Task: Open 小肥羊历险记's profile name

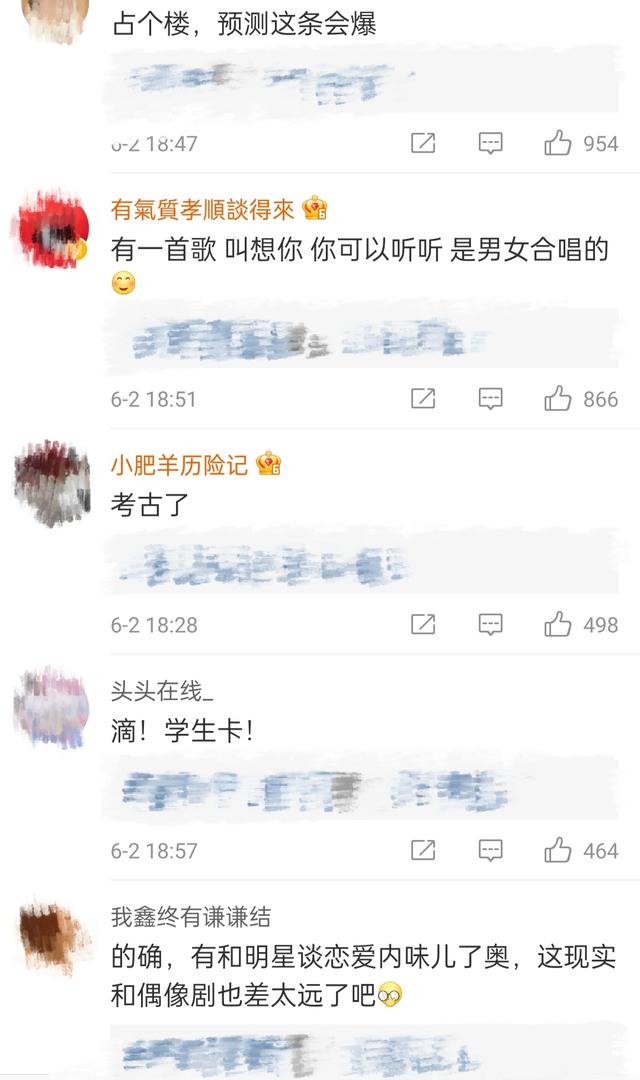Action: pos(179,464)
